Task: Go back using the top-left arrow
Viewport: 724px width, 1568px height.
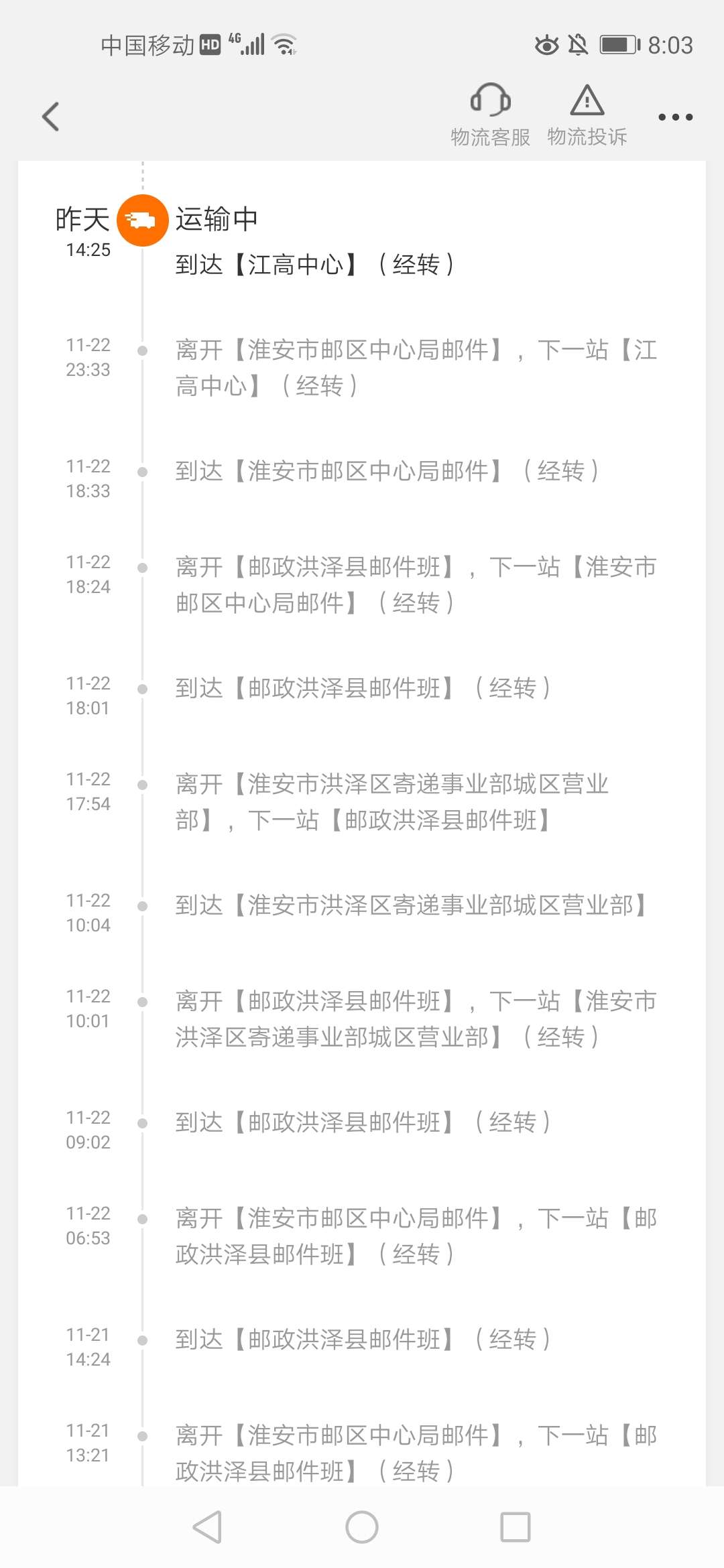Action: tap(51, 117)
